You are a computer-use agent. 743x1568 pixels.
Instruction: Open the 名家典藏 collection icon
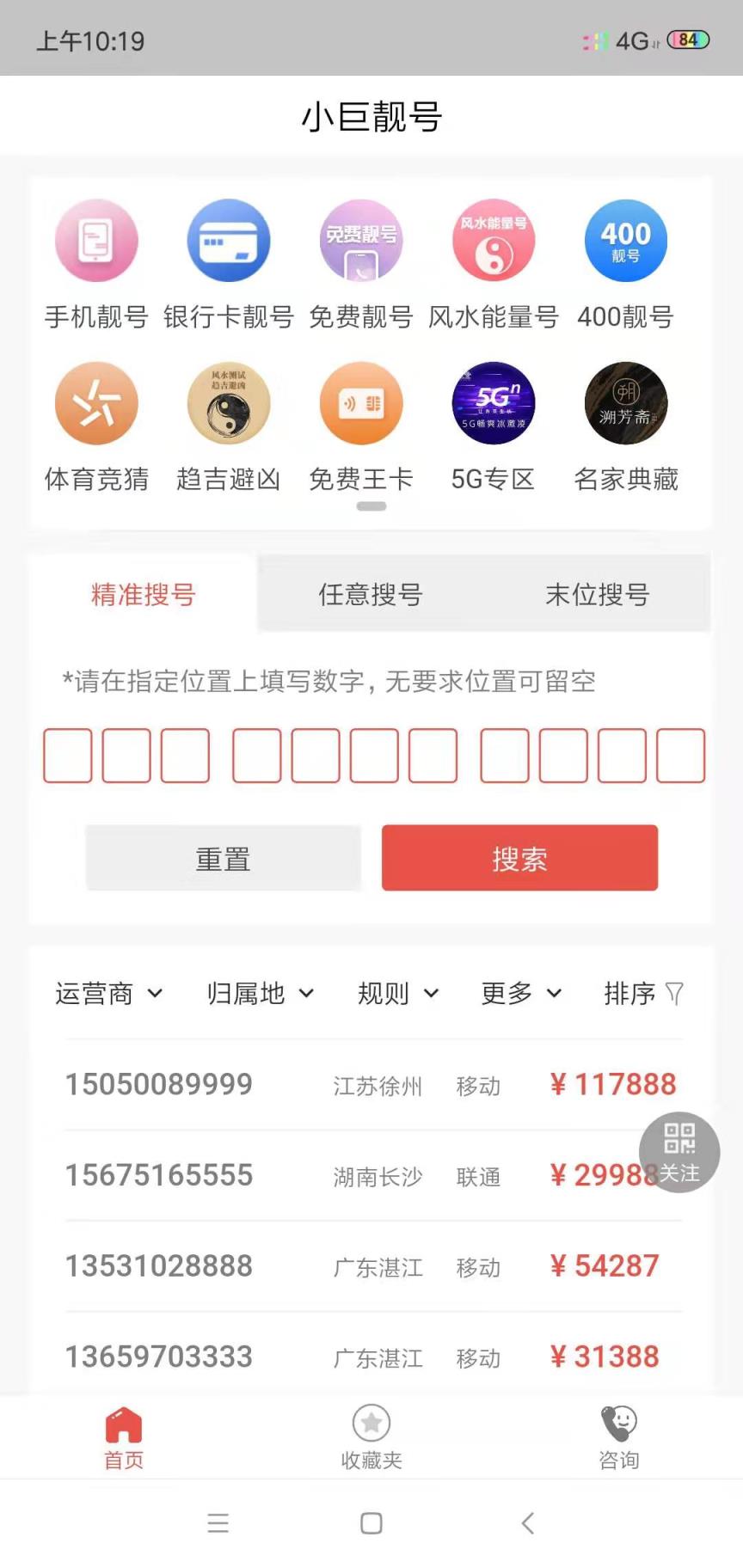pos(626,403)
